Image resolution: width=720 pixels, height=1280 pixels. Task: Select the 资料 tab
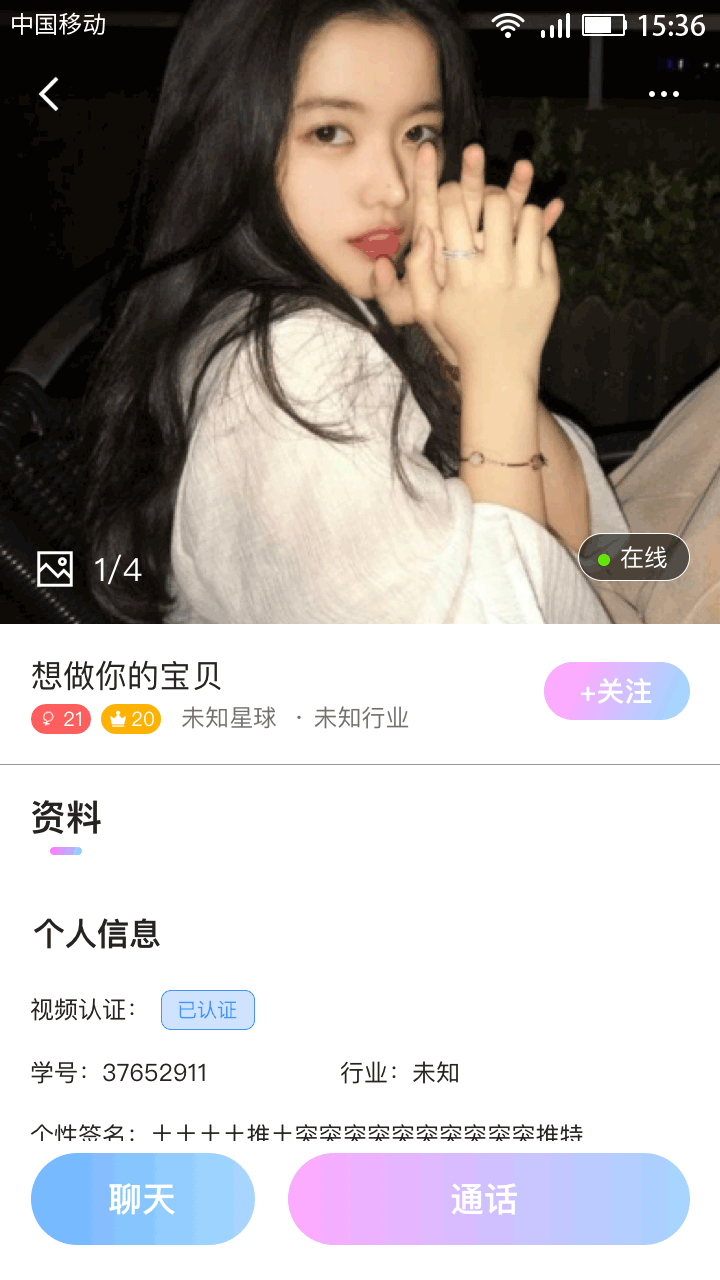point(66,819)
